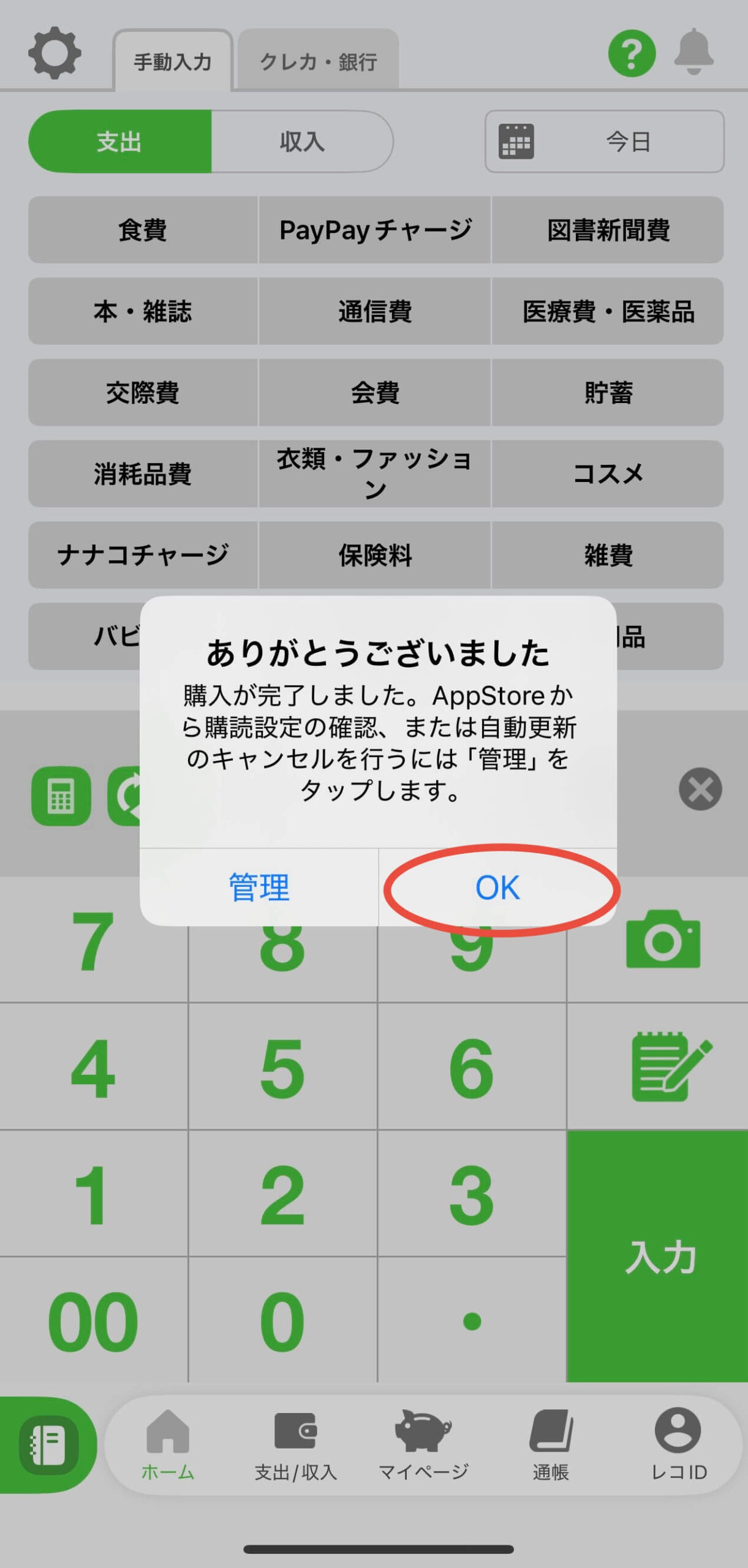Tap 管理 to manage the subscription

tap(259, 888)
